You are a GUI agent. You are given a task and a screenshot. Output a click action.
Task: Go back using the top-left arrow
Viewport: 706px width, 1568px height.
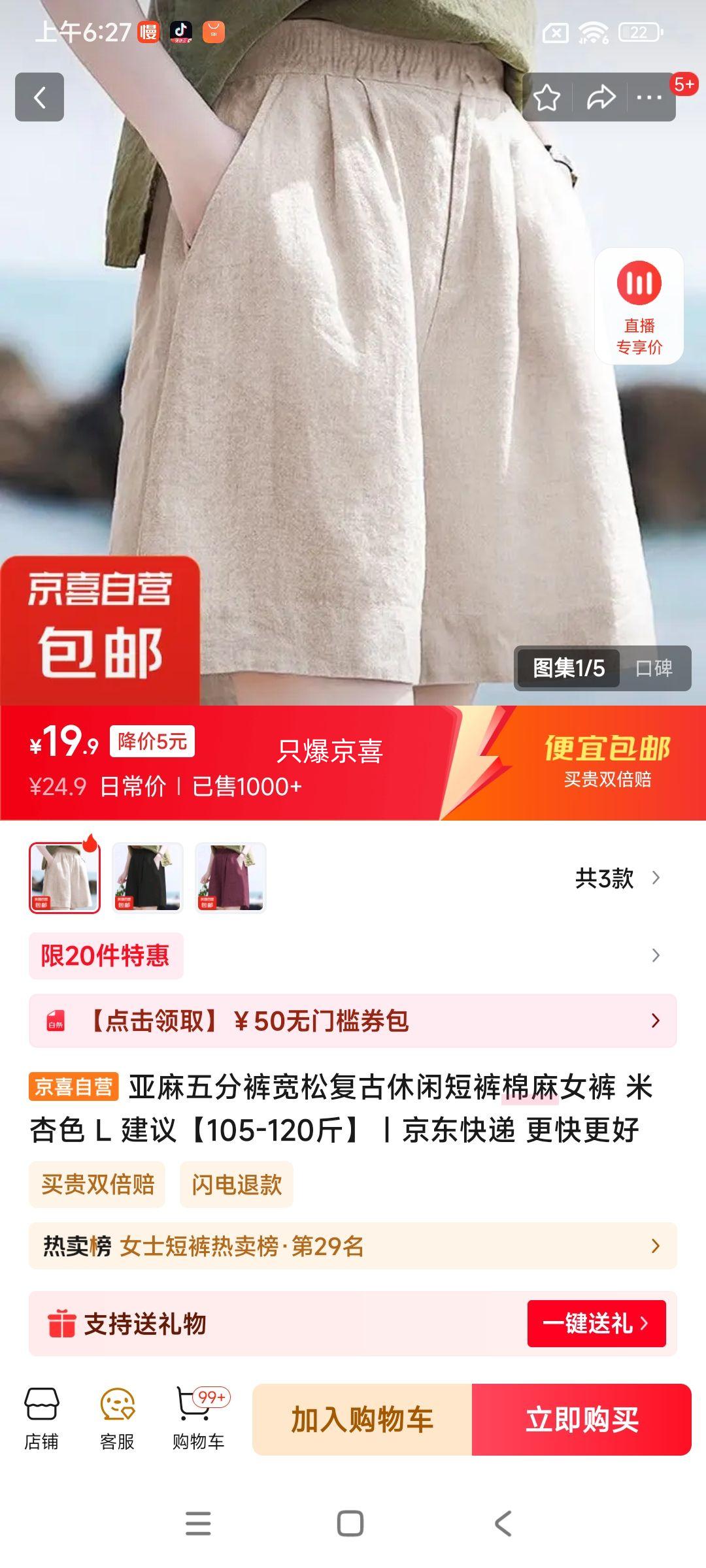pyautogui.click(x=39, y=97)
